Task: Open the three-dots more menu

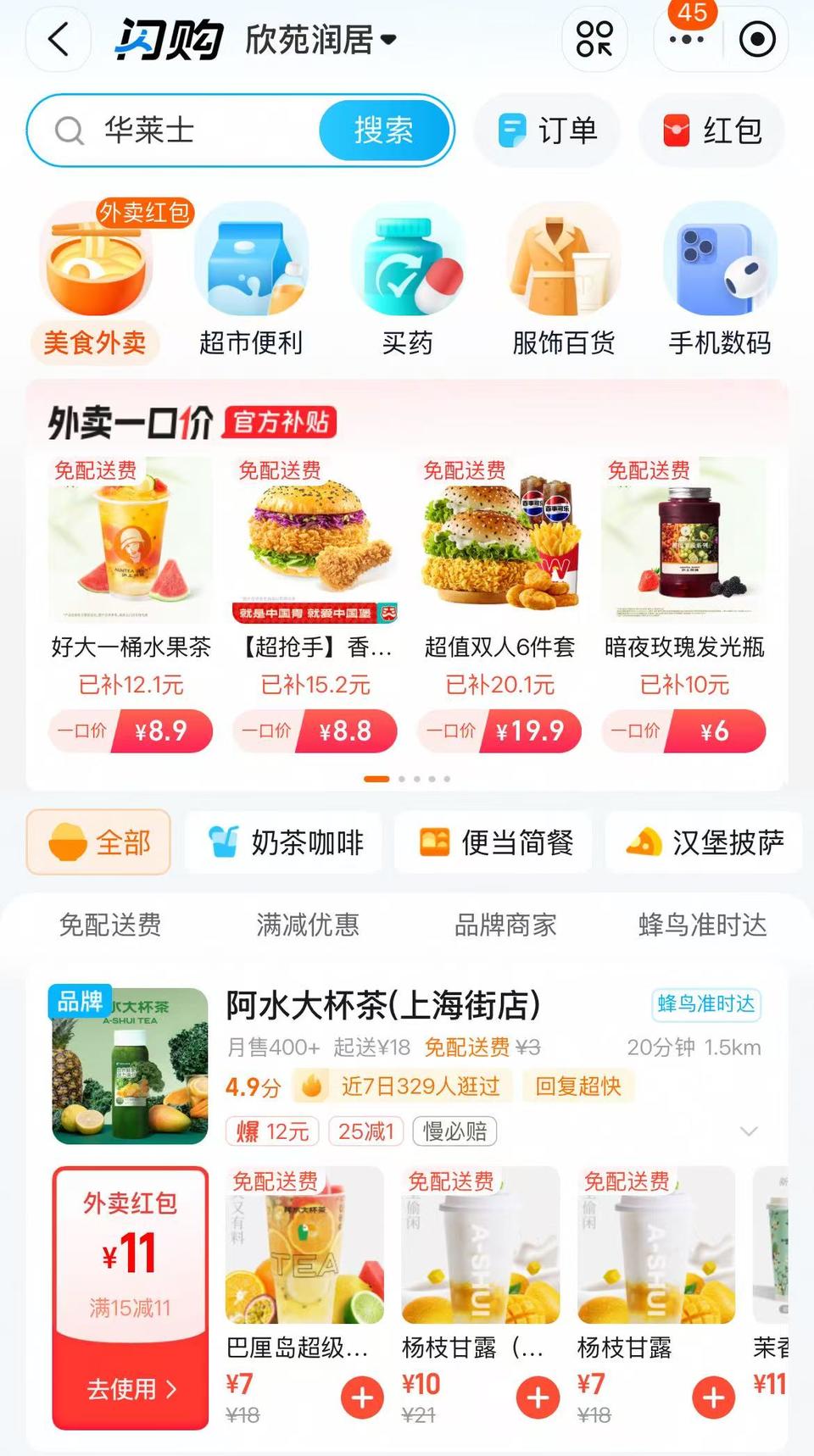Action: [x=686, y=39]
